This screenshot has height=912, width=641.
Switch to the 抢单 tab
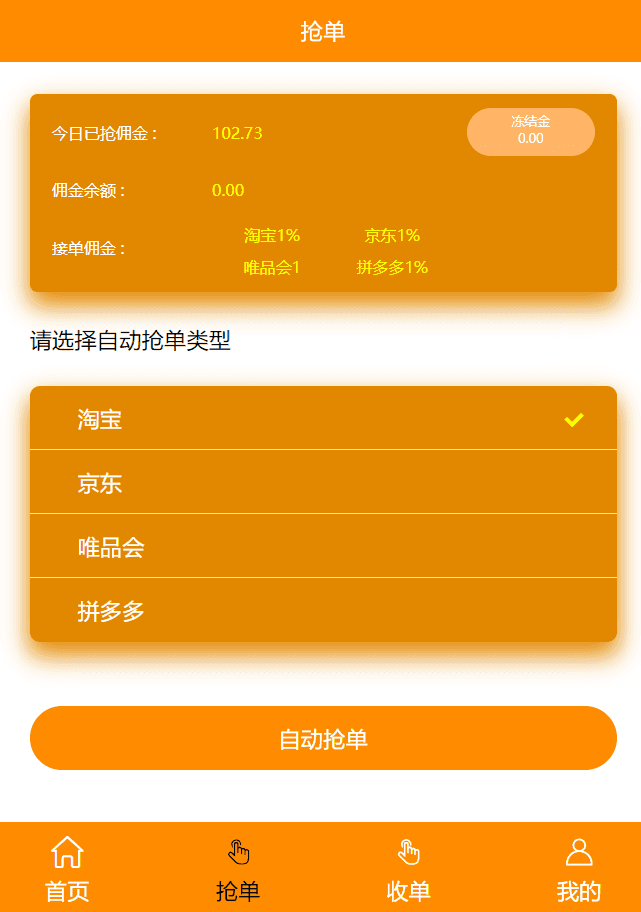[x=238, y=869]
